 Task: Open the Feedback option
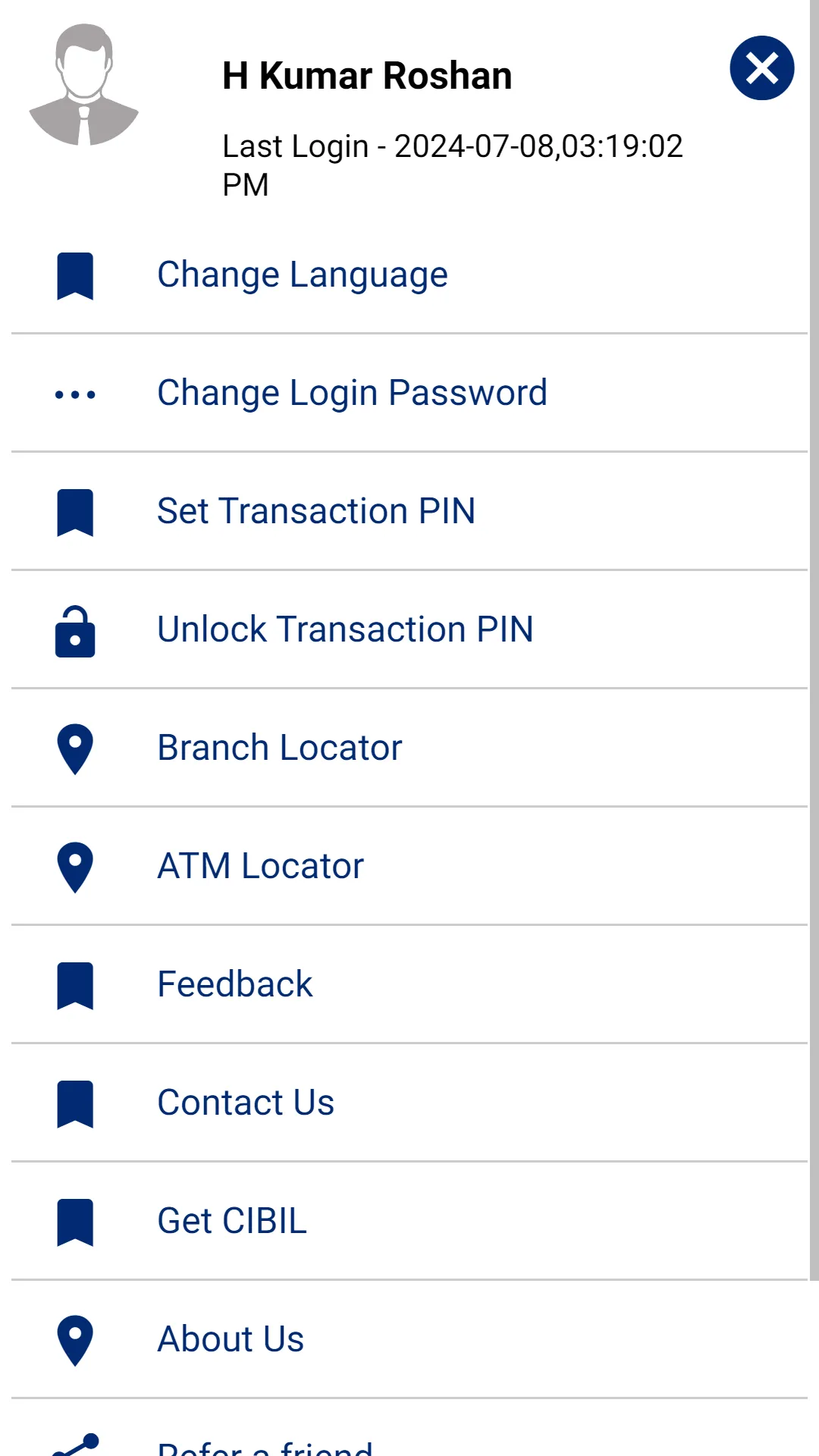(409, 985)
